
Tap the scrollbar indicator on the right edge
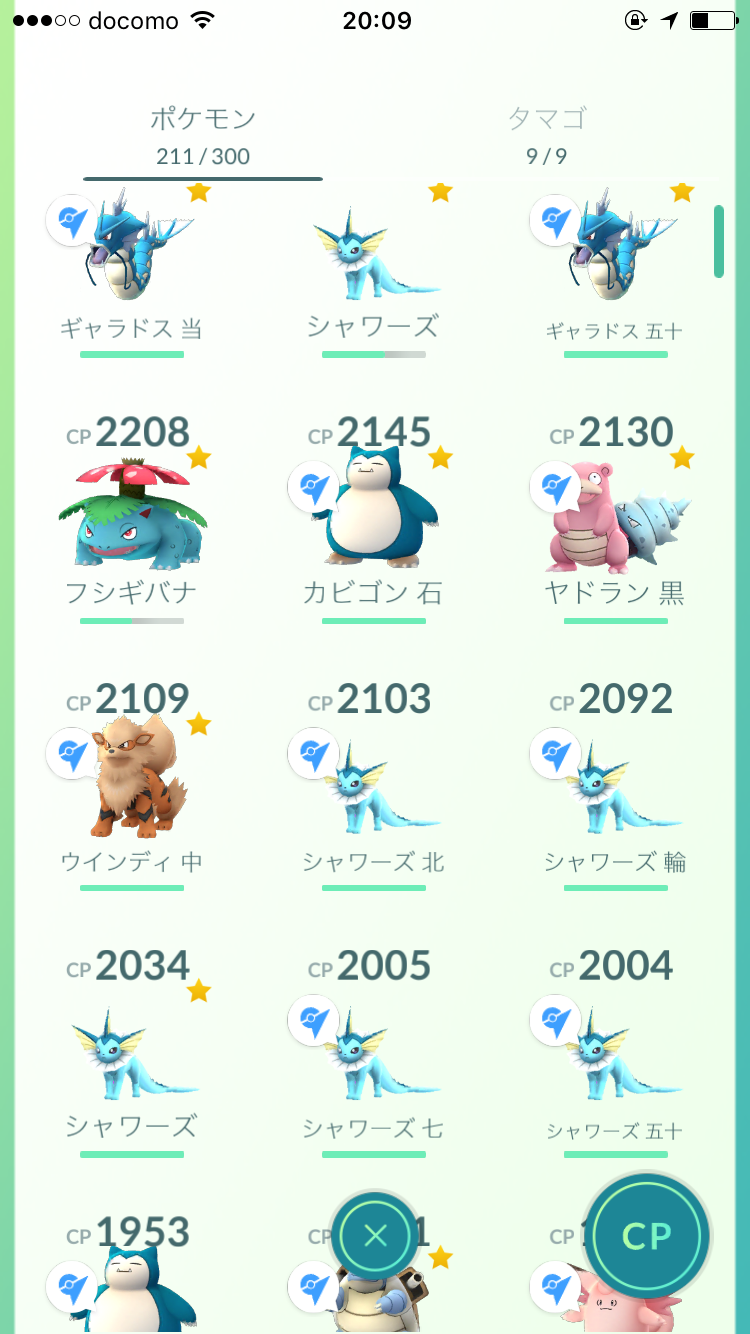point(717,240)
